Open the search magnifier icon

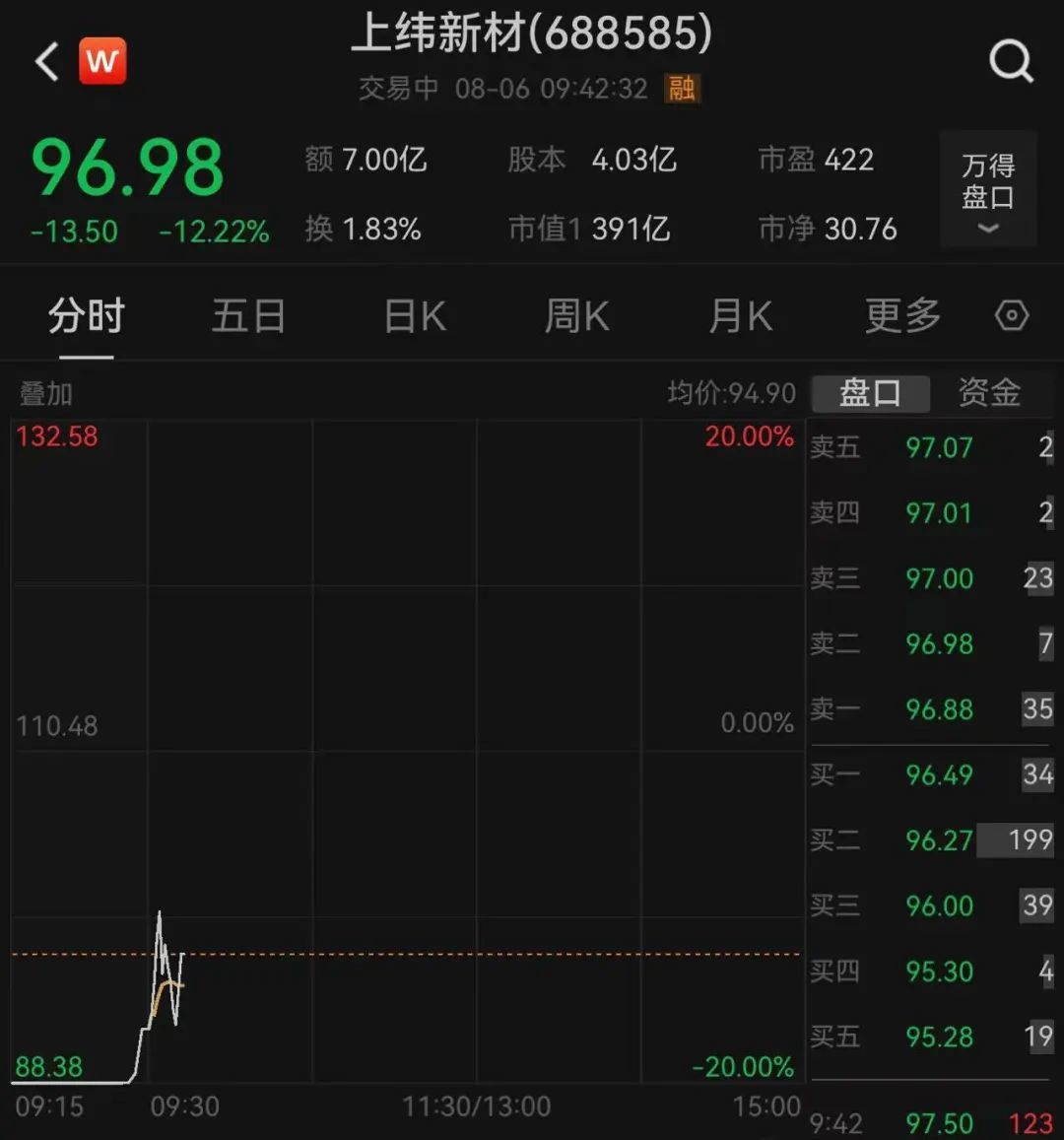click(1011, 62)
